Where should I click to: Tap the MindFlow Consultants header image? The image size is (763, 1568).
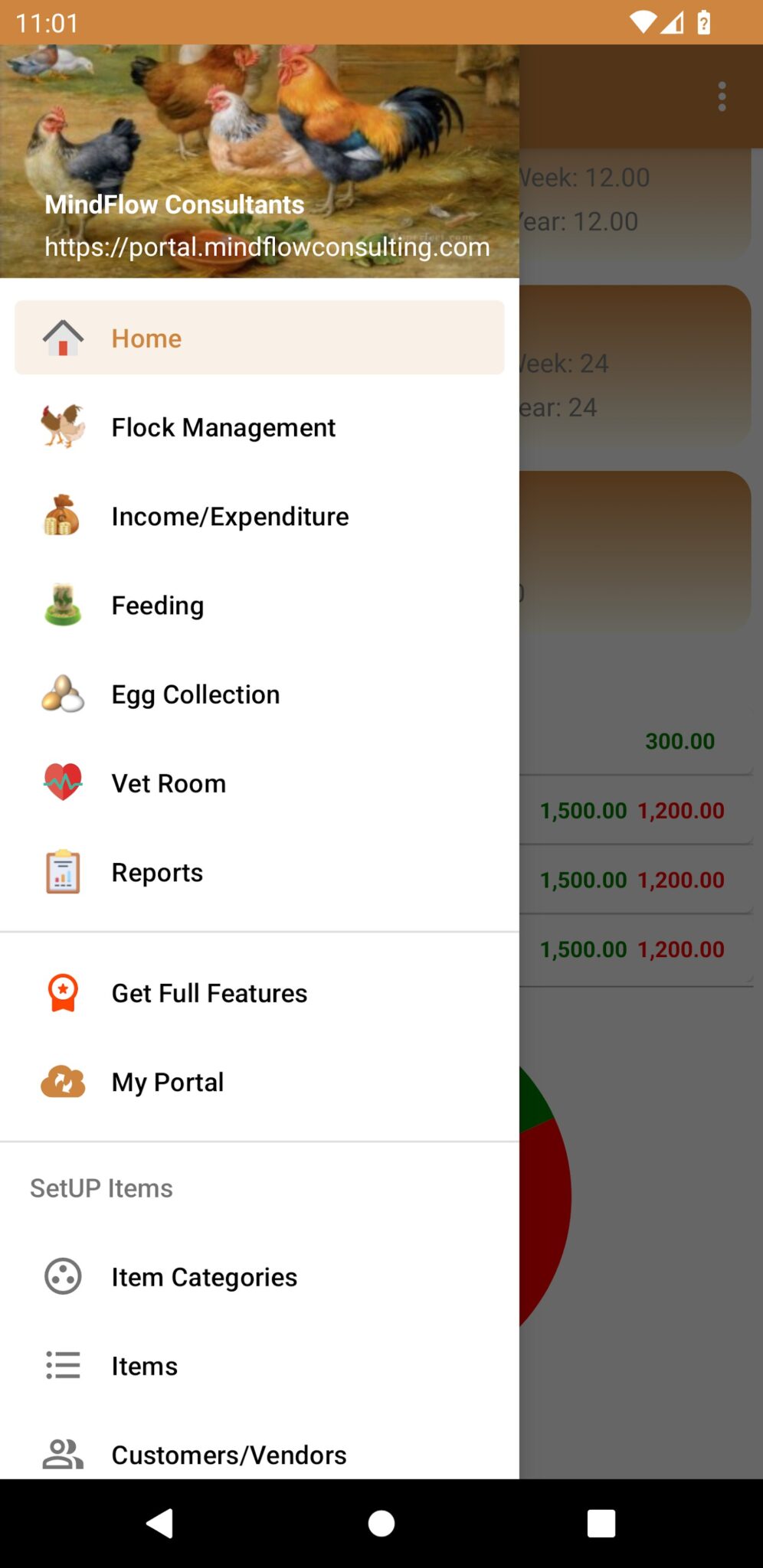tap(260, 138)
